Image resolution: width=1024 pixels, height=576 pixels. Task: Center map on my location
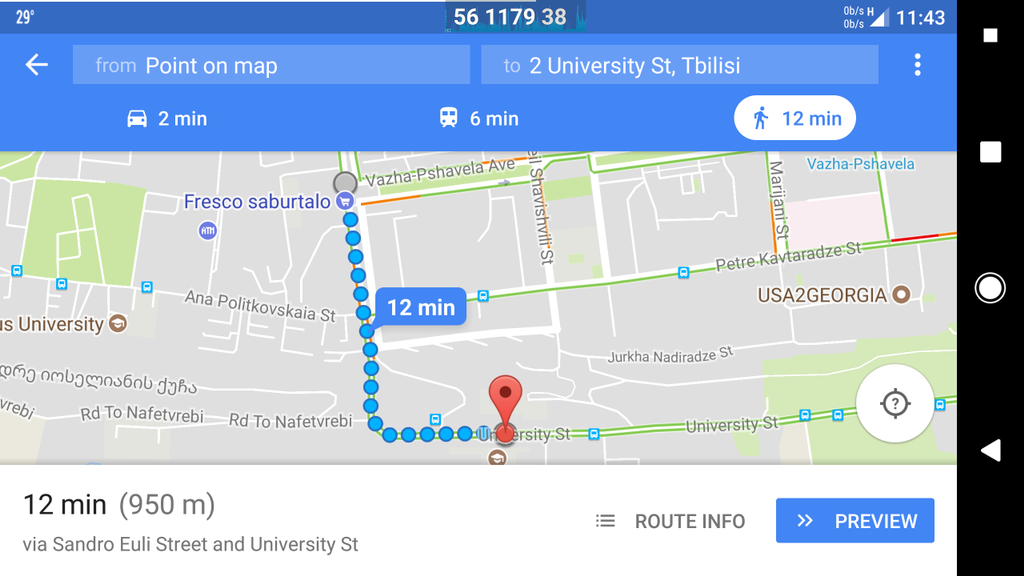(x=895, y=404)
